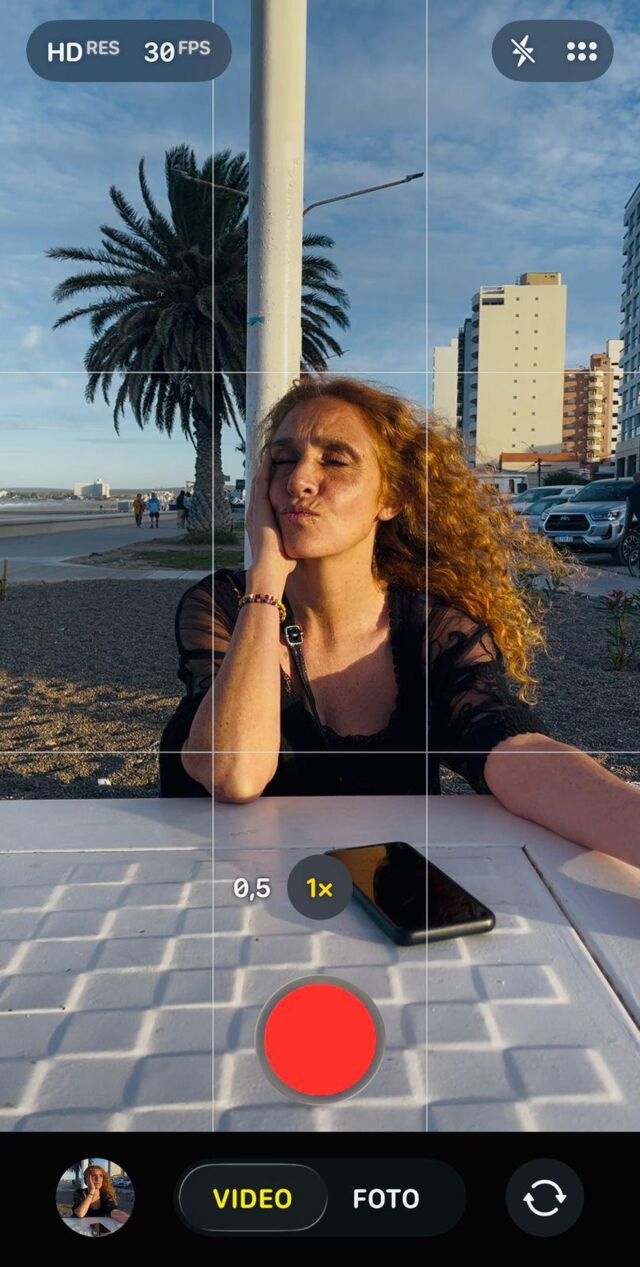Change the HD video resolution setting
Viewport: 640px width, 1267px height.
[x=83, y=51]
